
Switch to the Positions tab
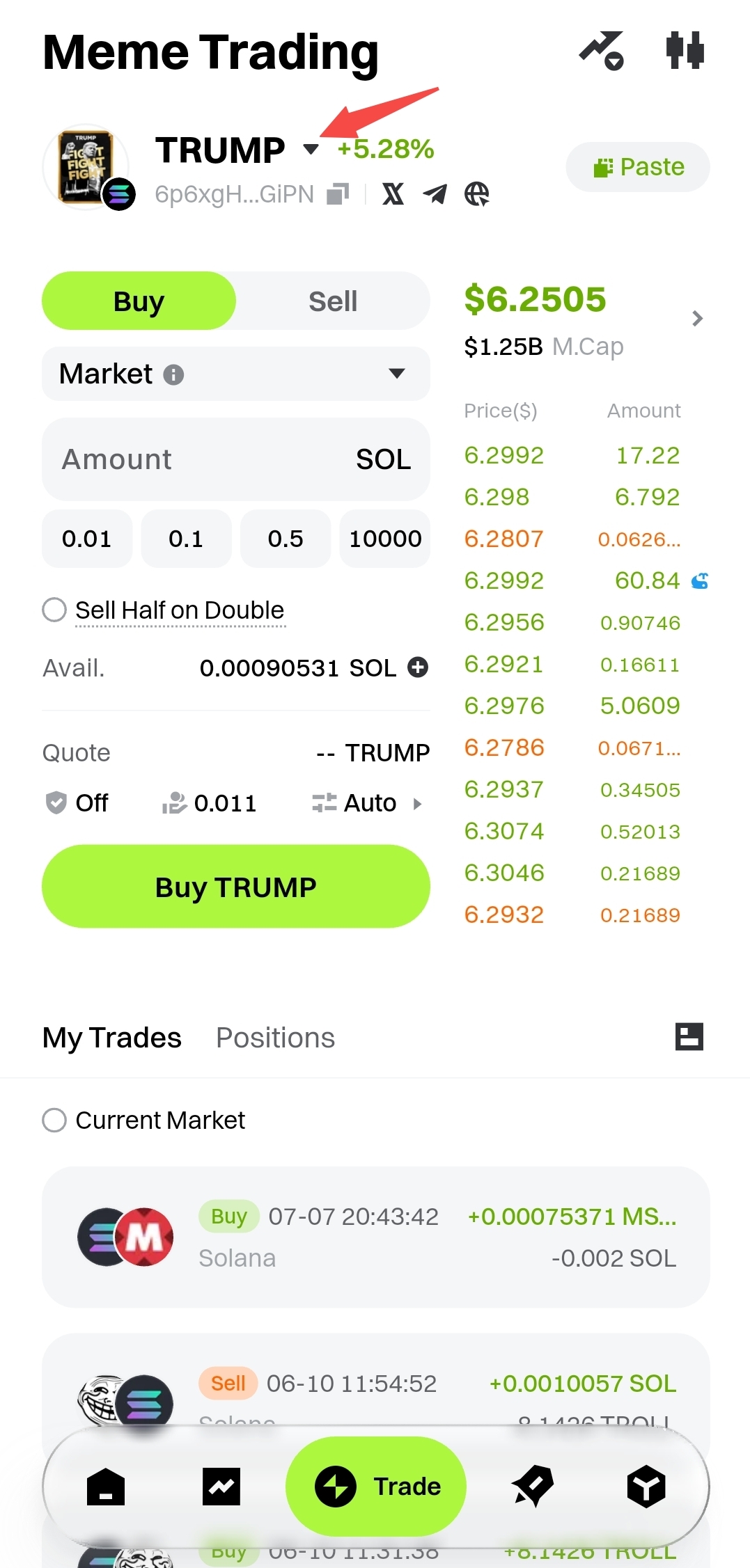pyautogui.click(x=275, y=1038)
